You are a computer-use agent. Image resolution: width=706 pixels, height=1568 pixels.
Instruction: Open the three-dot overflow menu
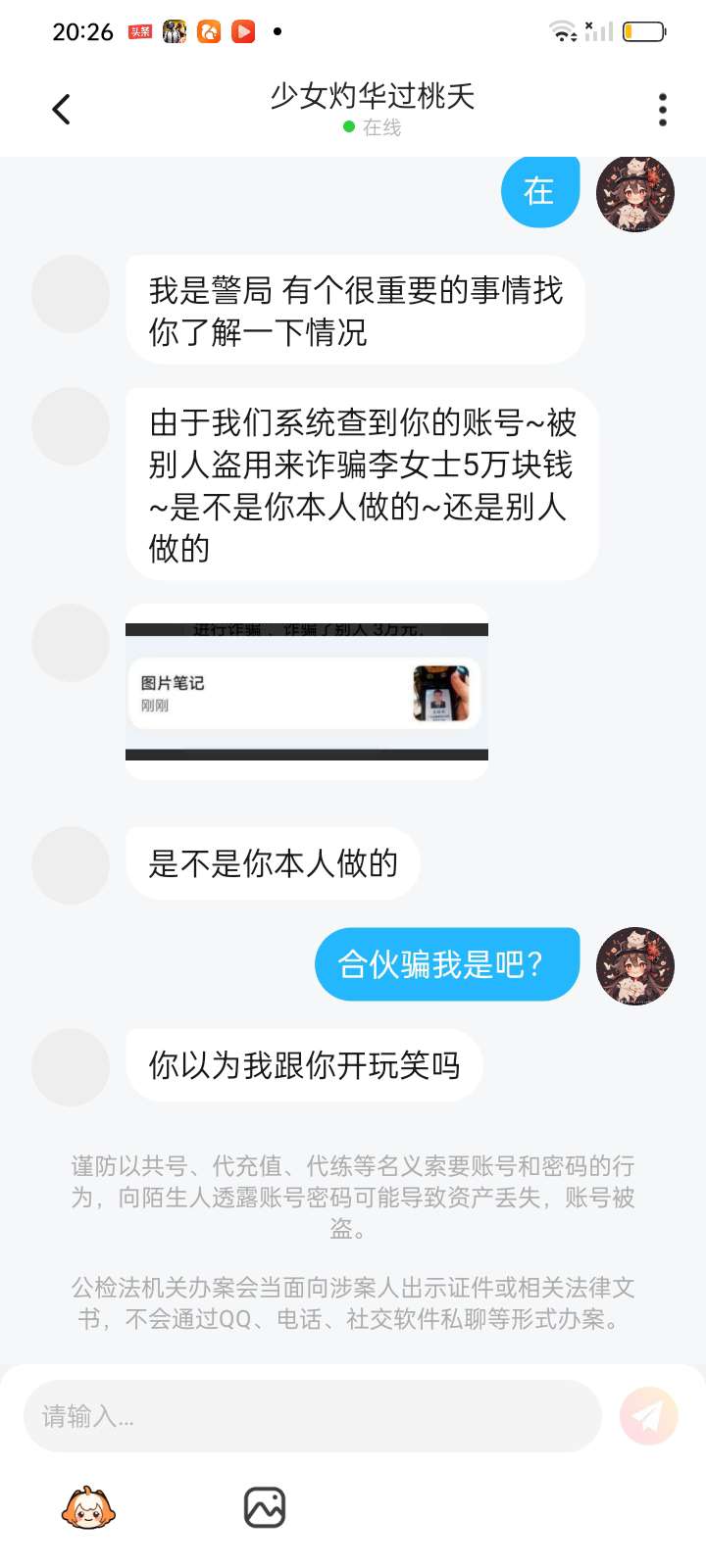click(x=663, y=109)
